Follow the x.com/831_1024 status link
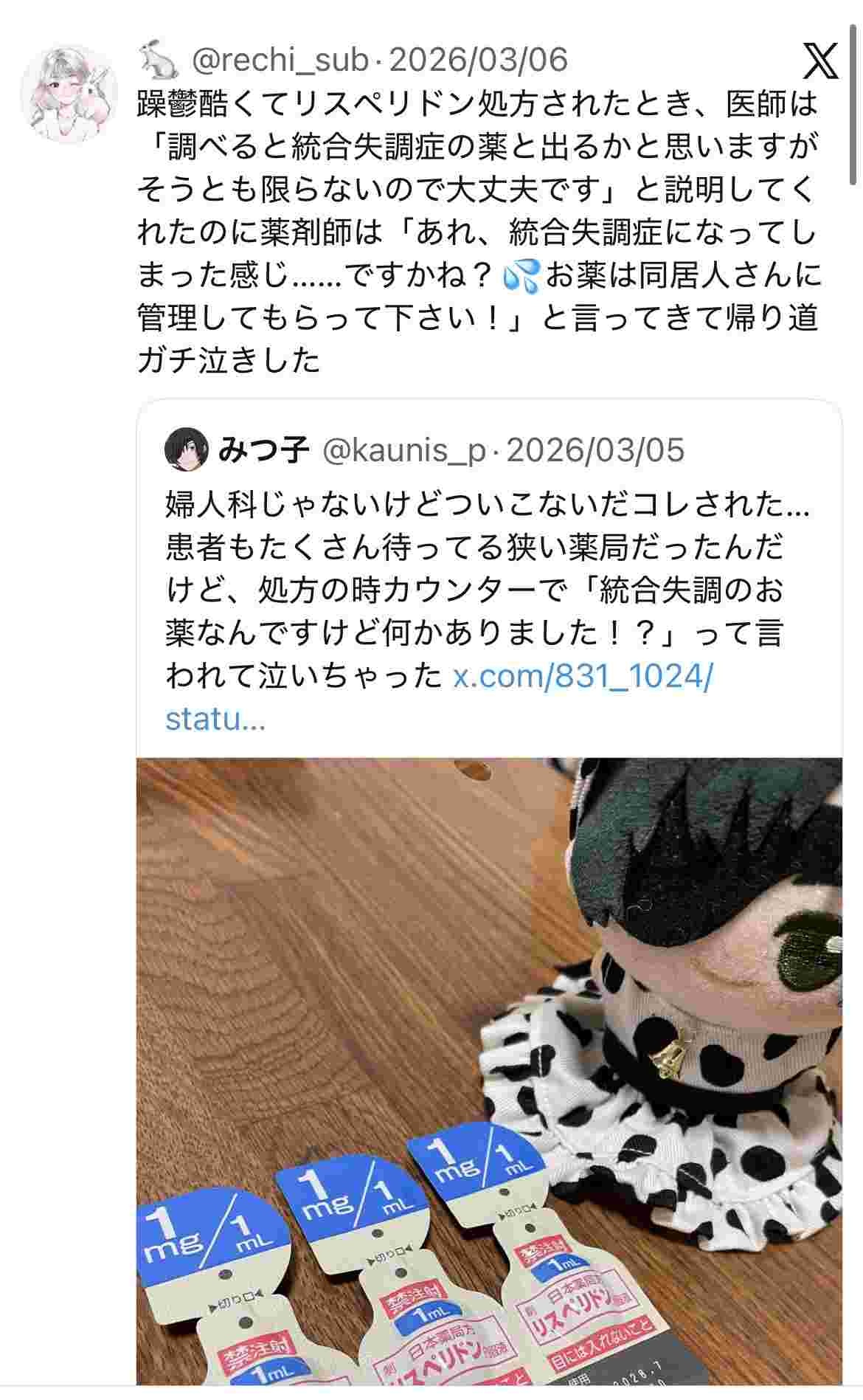 [582, 677]
